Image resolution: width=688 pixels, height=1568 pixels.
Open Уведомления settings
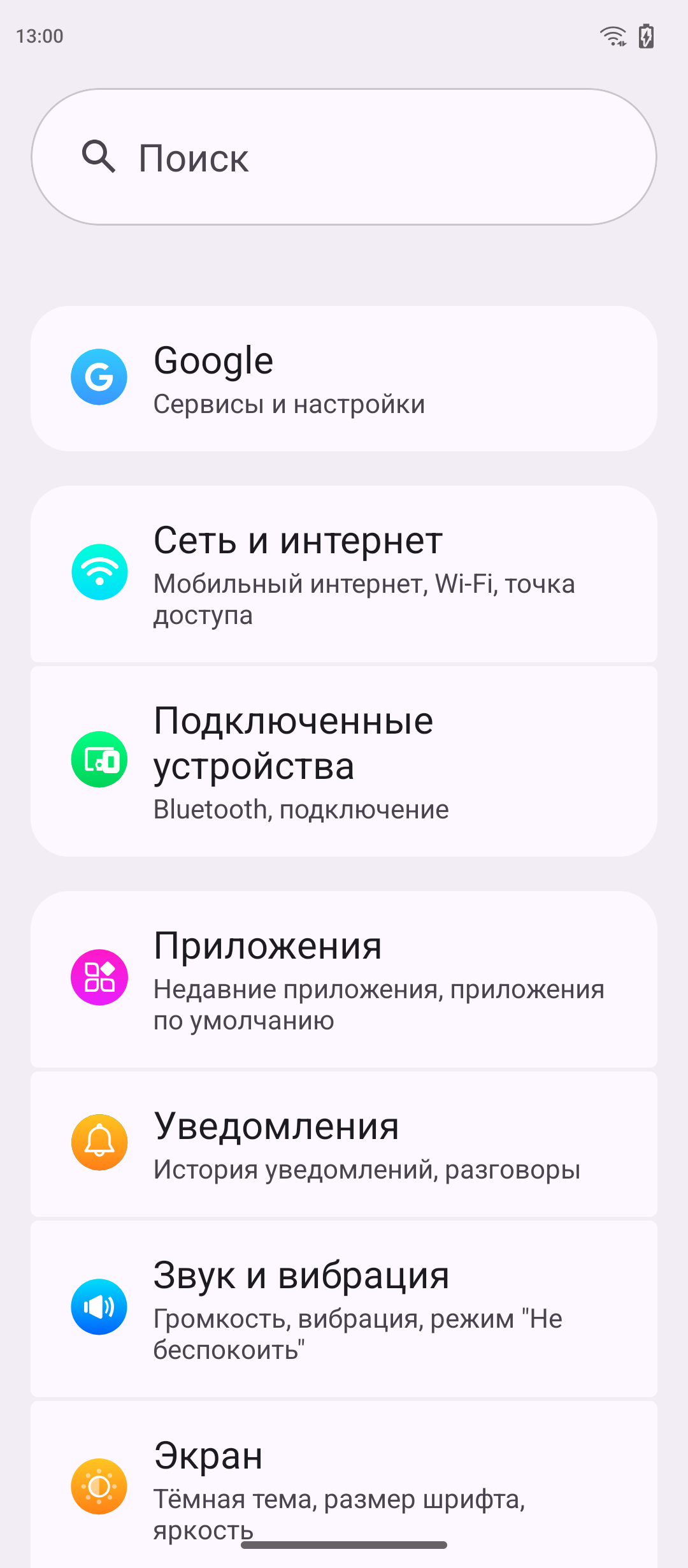click(344, 1144)
